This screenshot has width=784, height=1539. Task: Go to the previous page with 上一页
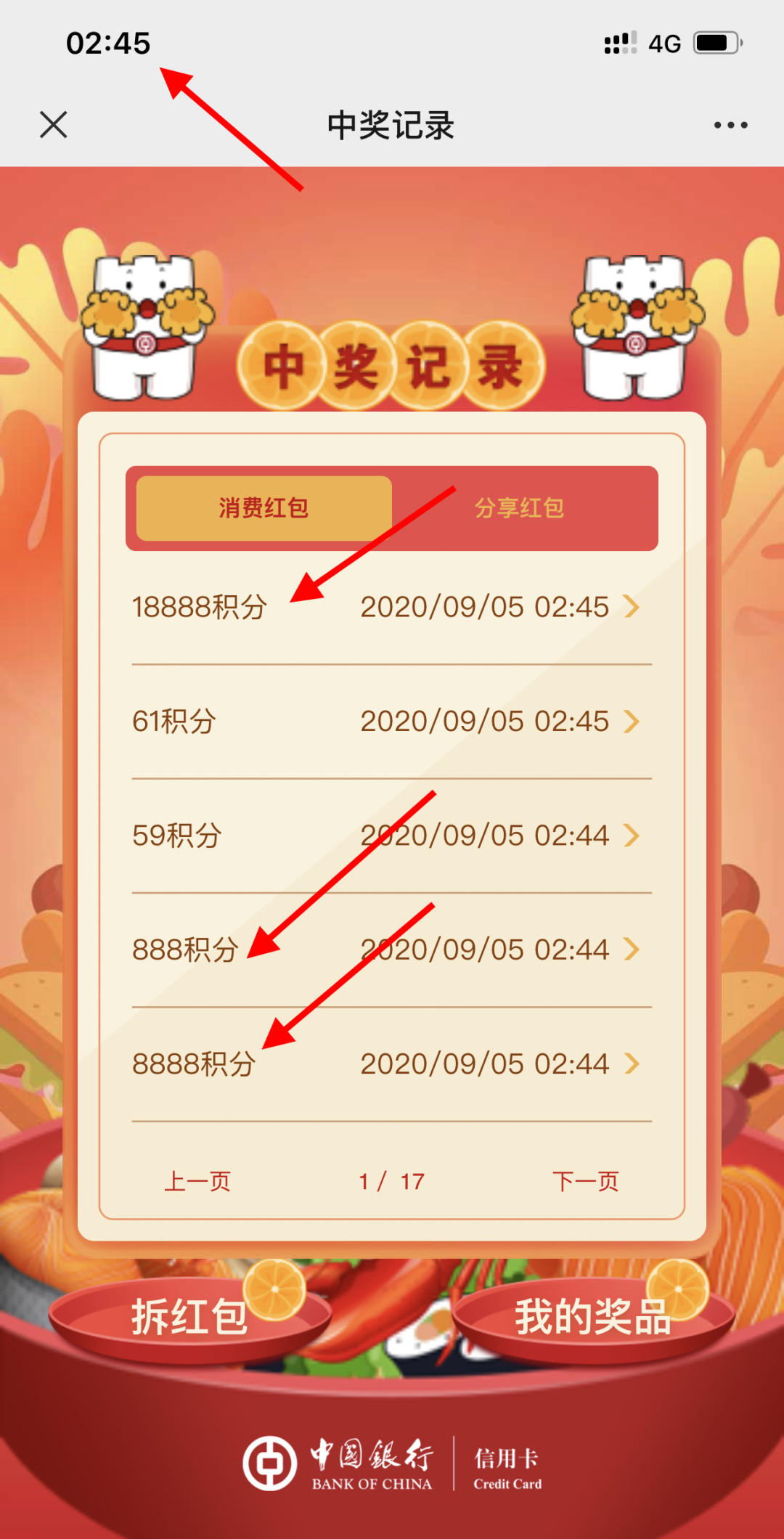tap(197, 1181)
